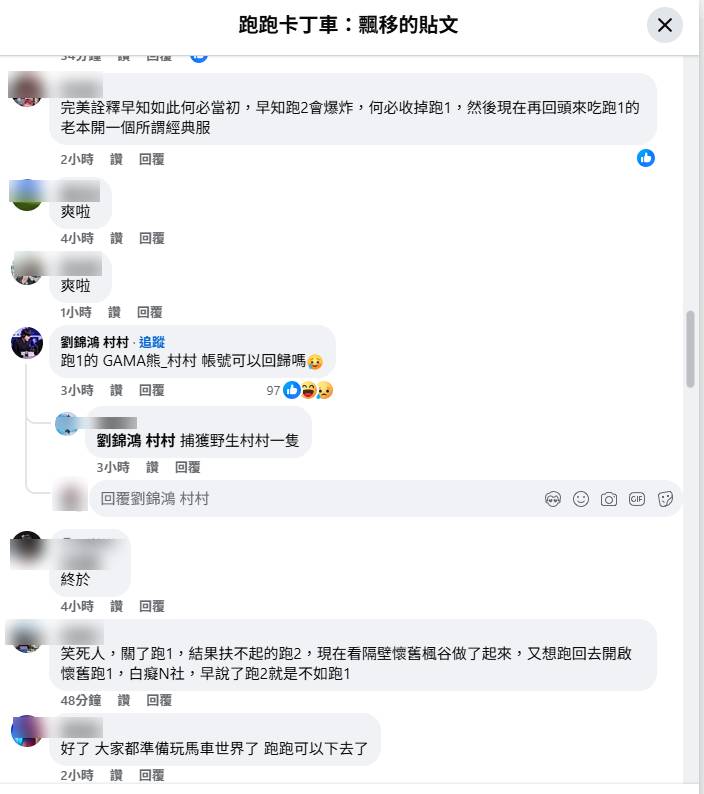
Task: Like the comment about 馬車世界
Action: click(116, 775)
